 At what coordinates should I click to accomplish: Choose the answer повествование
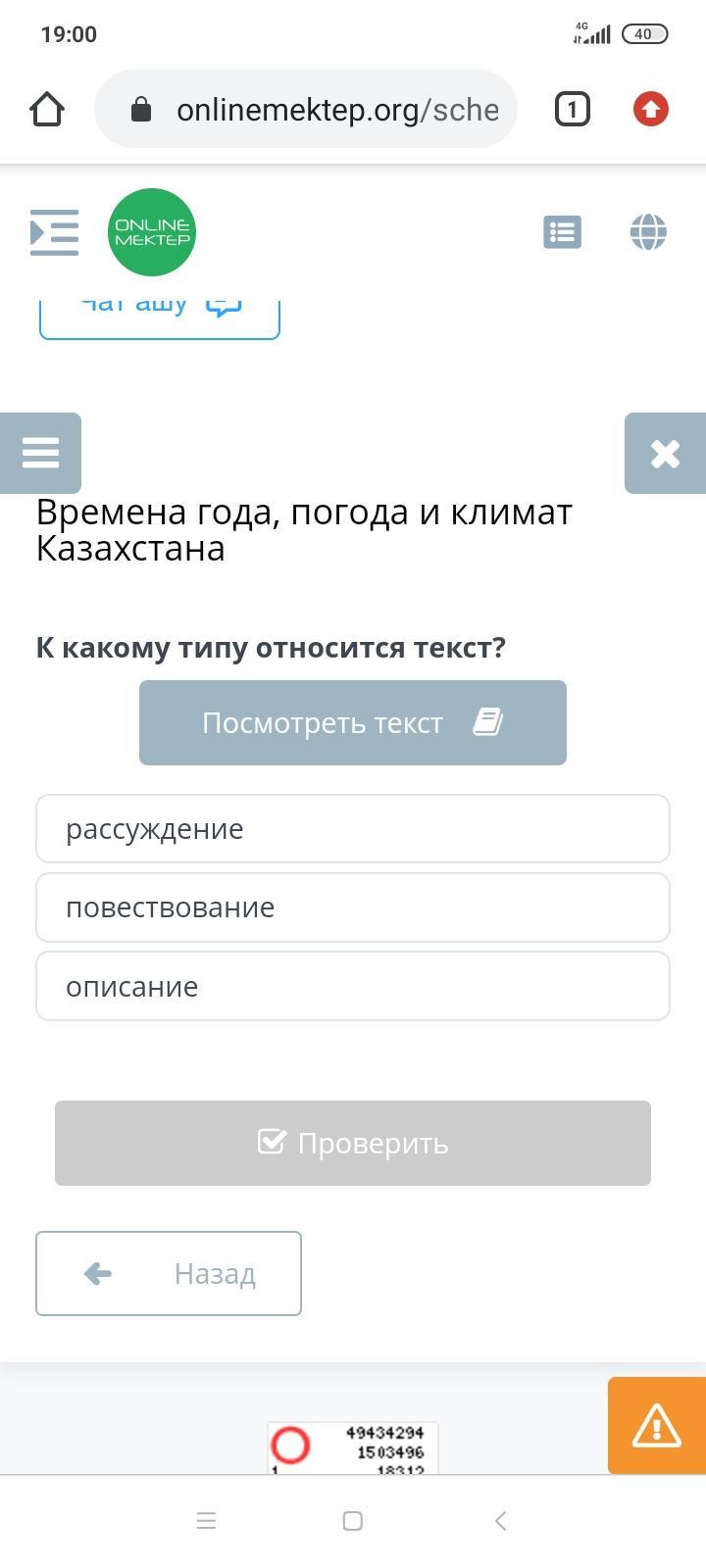pyautogui.click(x=353, y=907)
